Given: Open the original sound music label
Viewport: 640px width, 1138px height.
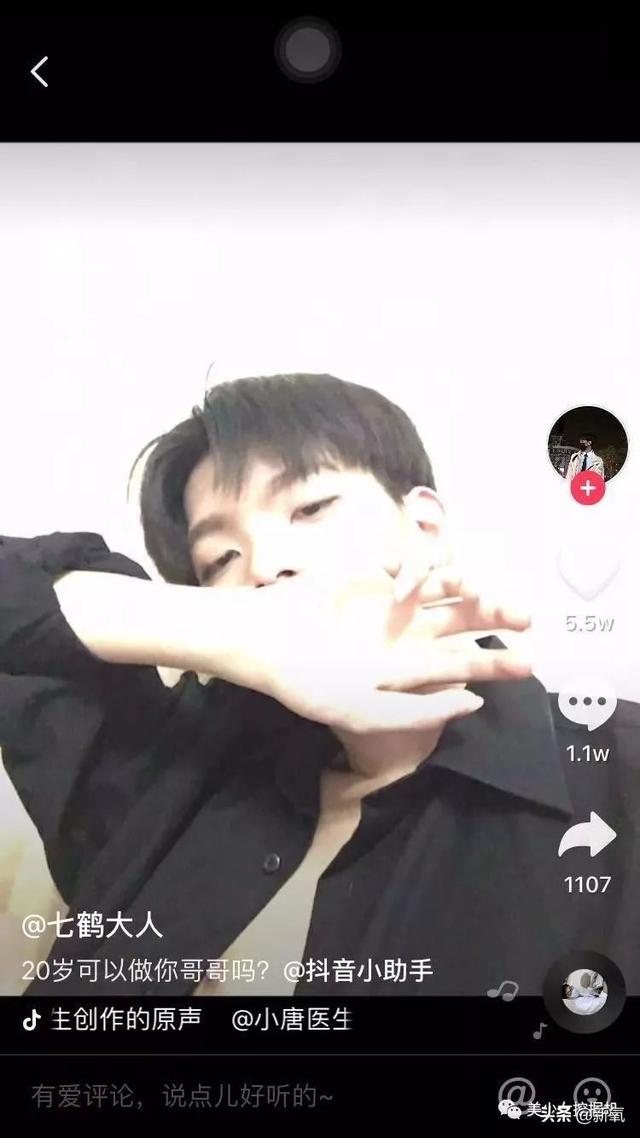Looking at the screenshot, I should [x=126, y=1019].
